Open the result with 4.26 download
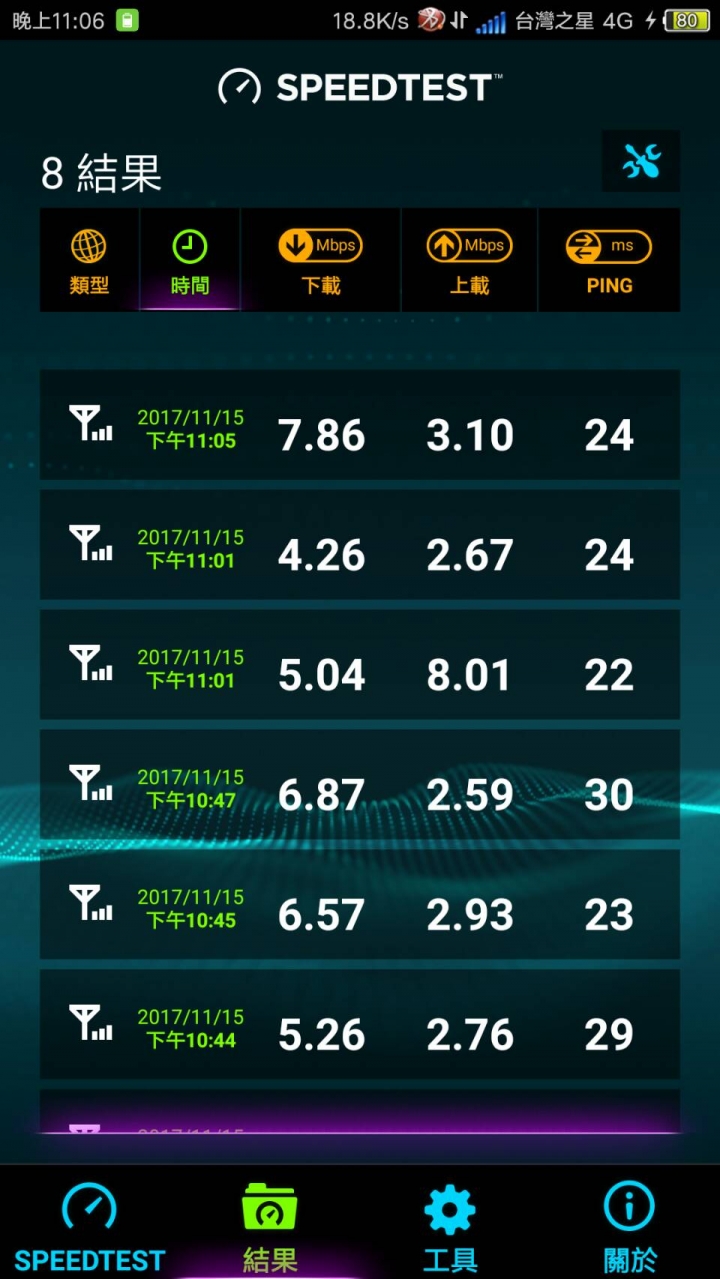 [359, 546]
